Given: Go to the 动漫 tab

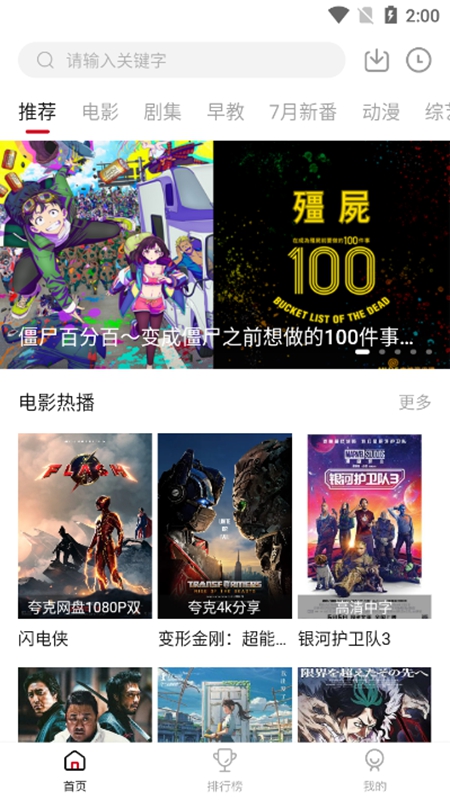Looking at the screenshot, I should [381, 112].
